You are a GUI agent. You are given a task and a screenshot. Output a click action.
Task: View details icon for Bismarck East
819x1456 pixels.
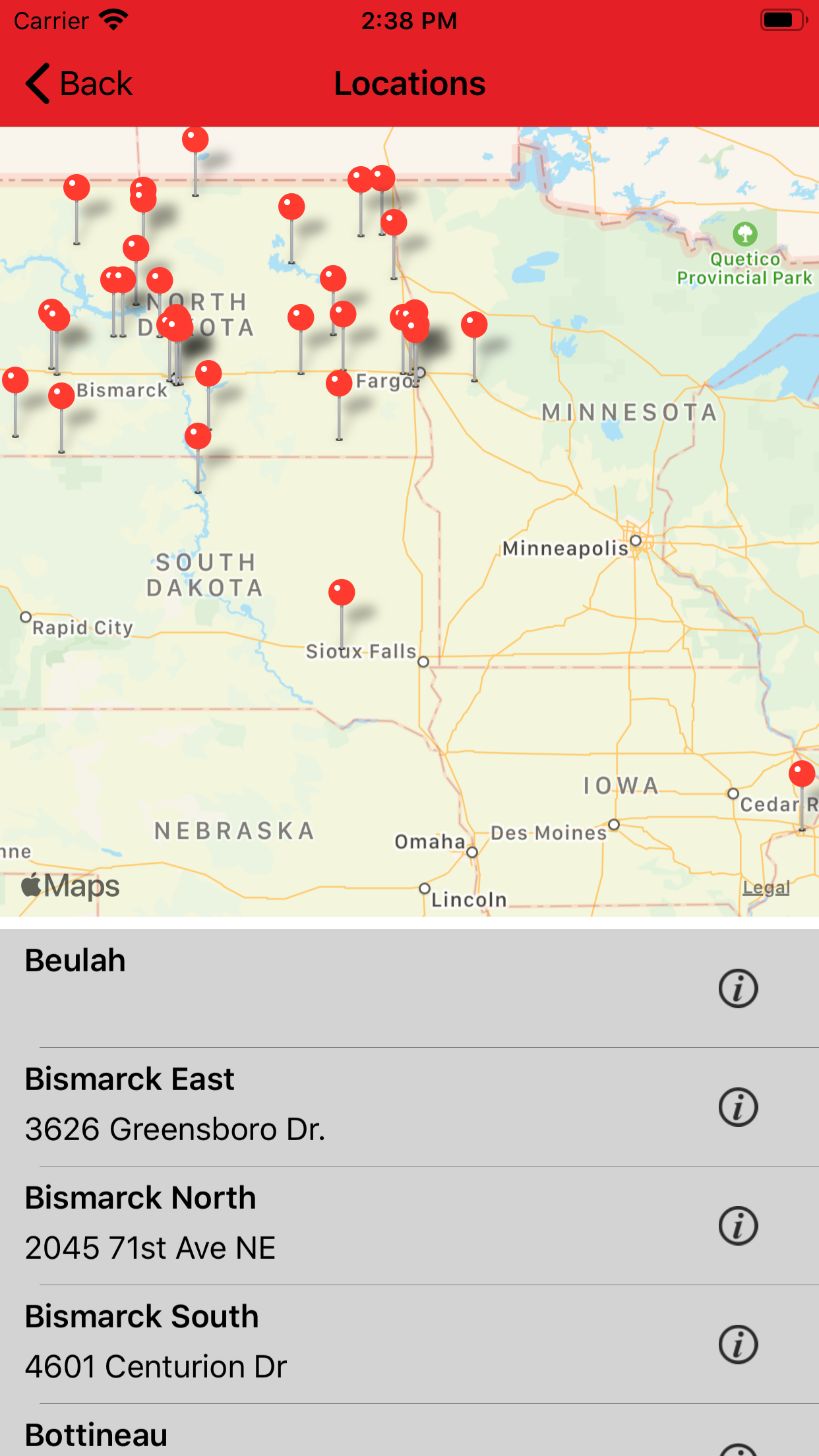point(738,1107)
